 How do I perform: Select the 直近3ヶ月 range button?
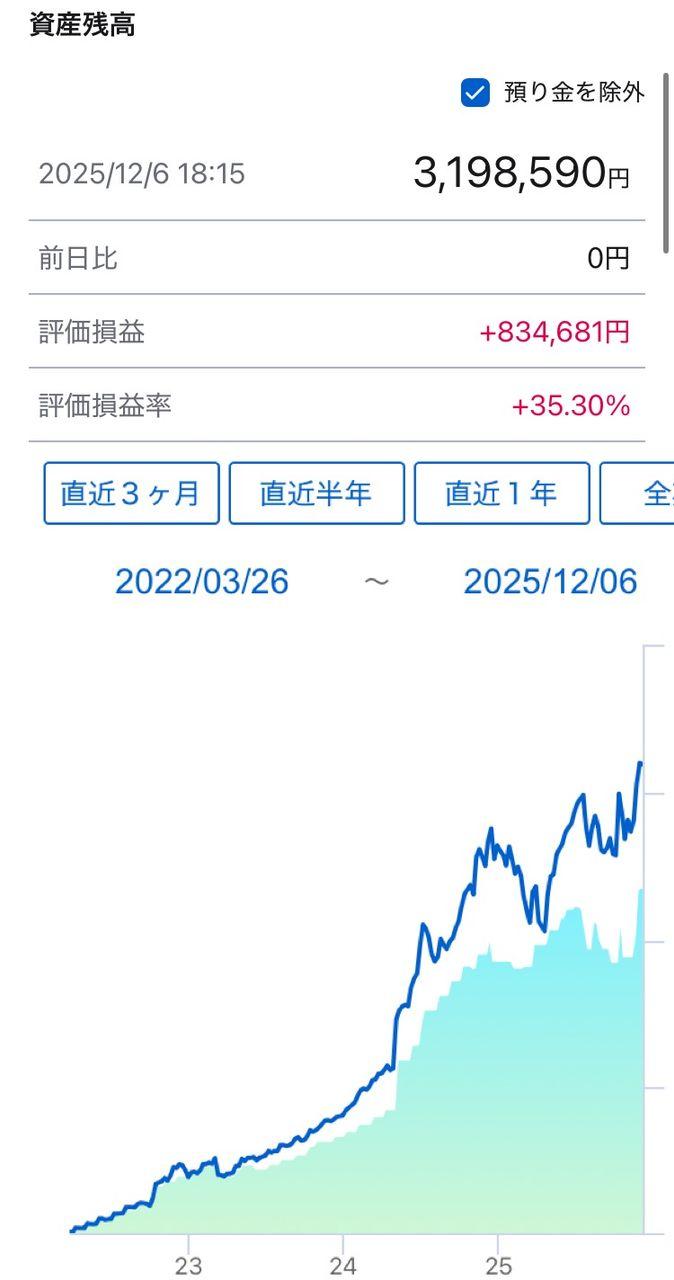[131, 493]
